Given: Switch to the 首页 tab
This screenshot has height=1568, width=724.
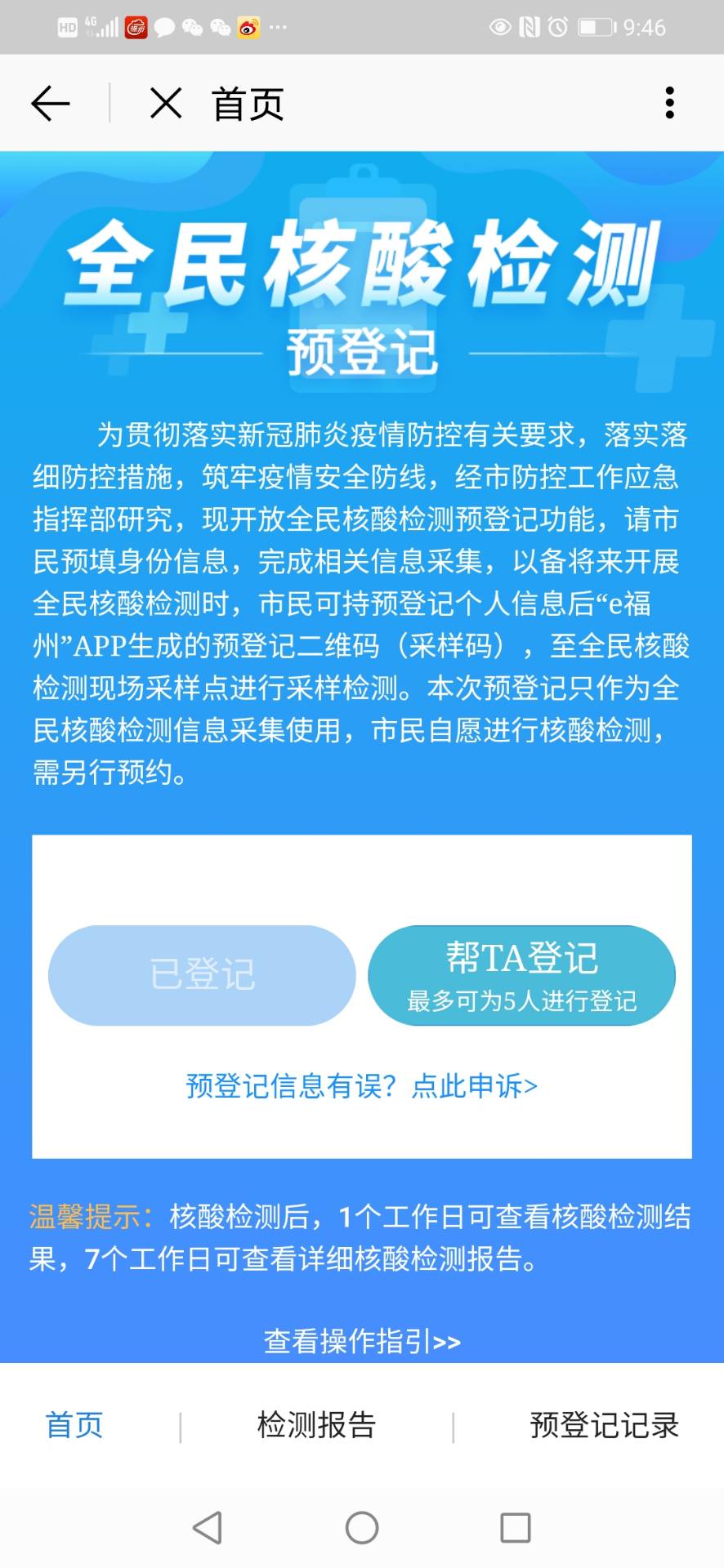Looking at the screenshot, I should click(x=74, y=1425).
